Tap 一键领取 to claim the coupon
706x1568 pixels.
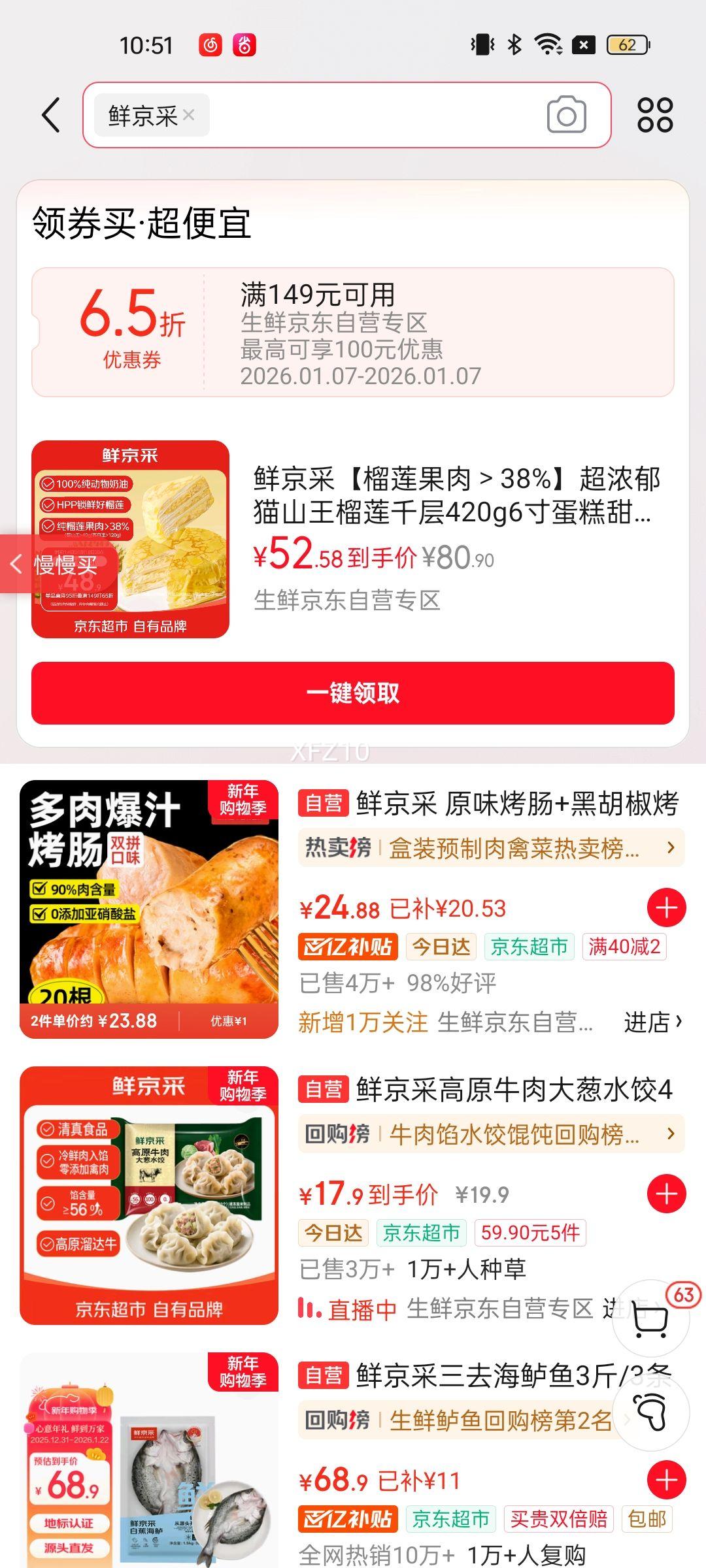(x=353, y=693)
